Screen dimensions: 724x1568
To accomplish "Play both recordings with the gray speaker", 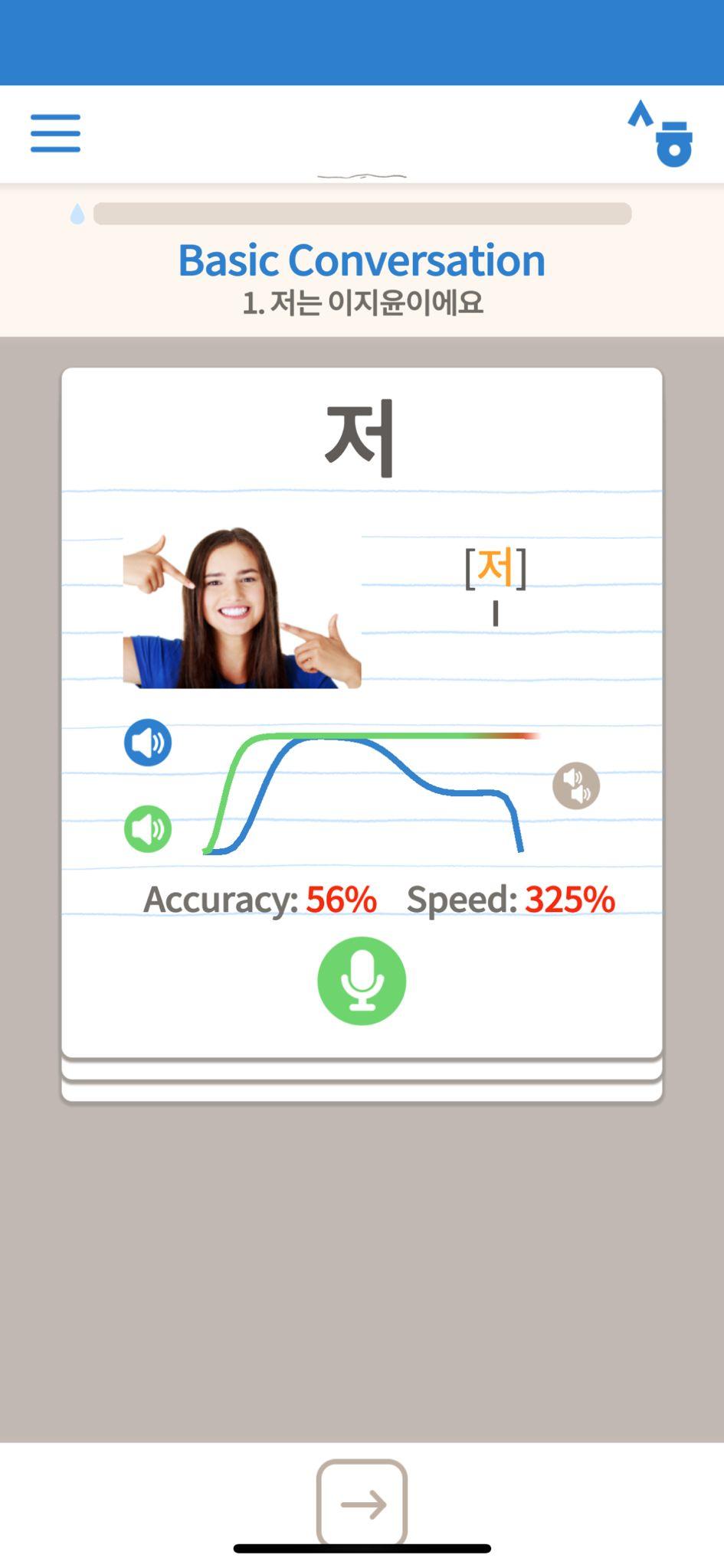I will [x=576, y=786].
